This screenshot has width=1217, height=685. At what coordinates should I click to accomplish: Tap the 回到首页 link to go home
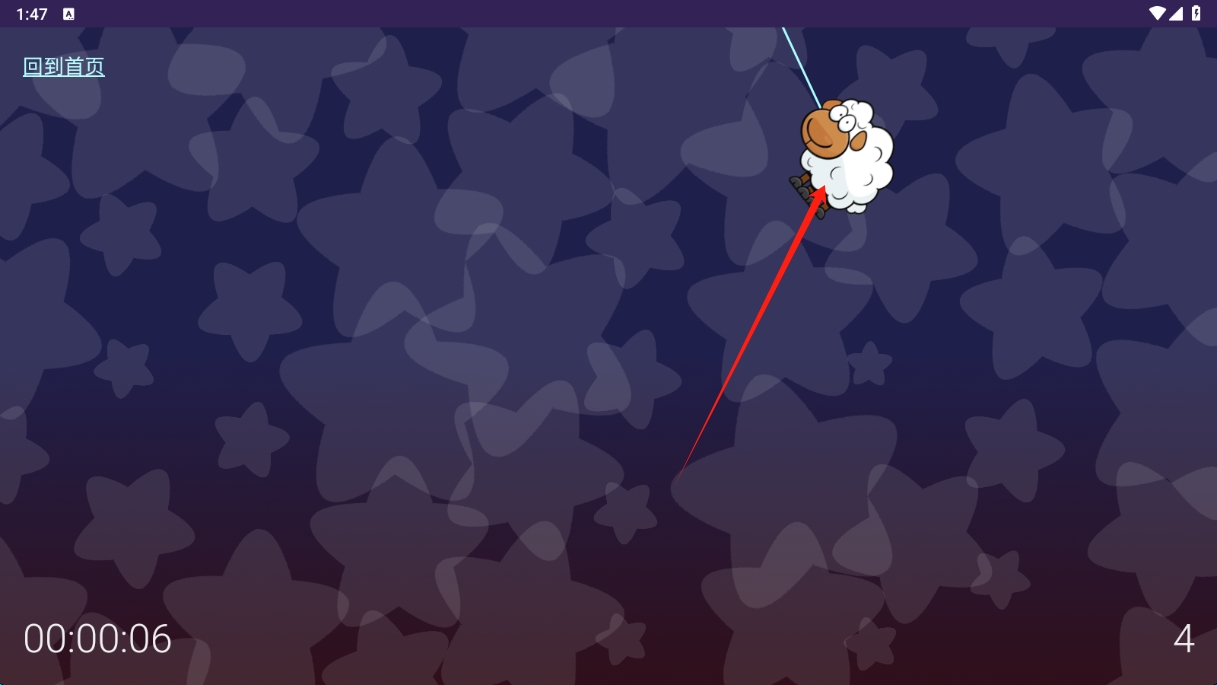pyautogui.click(x=64, y=67)
